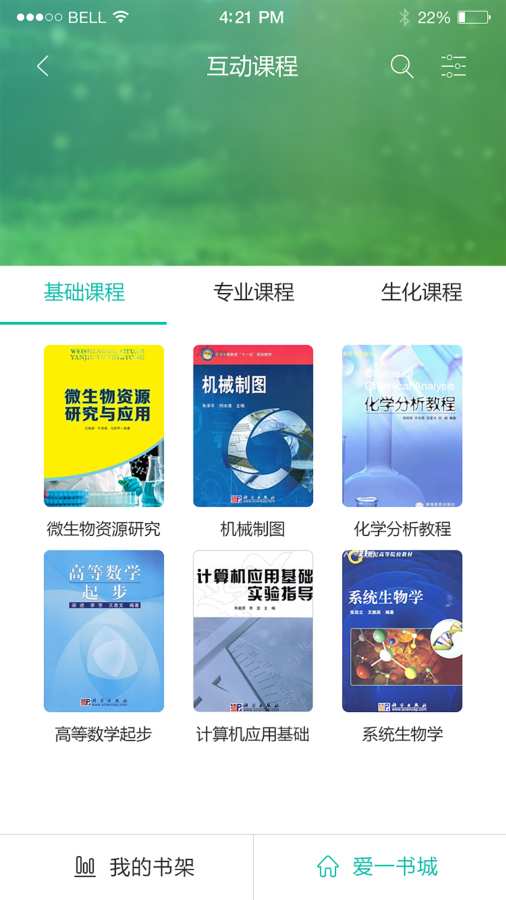Select the 基础课程 tab
The image size is (506, 900).
[x=84, y=292]
